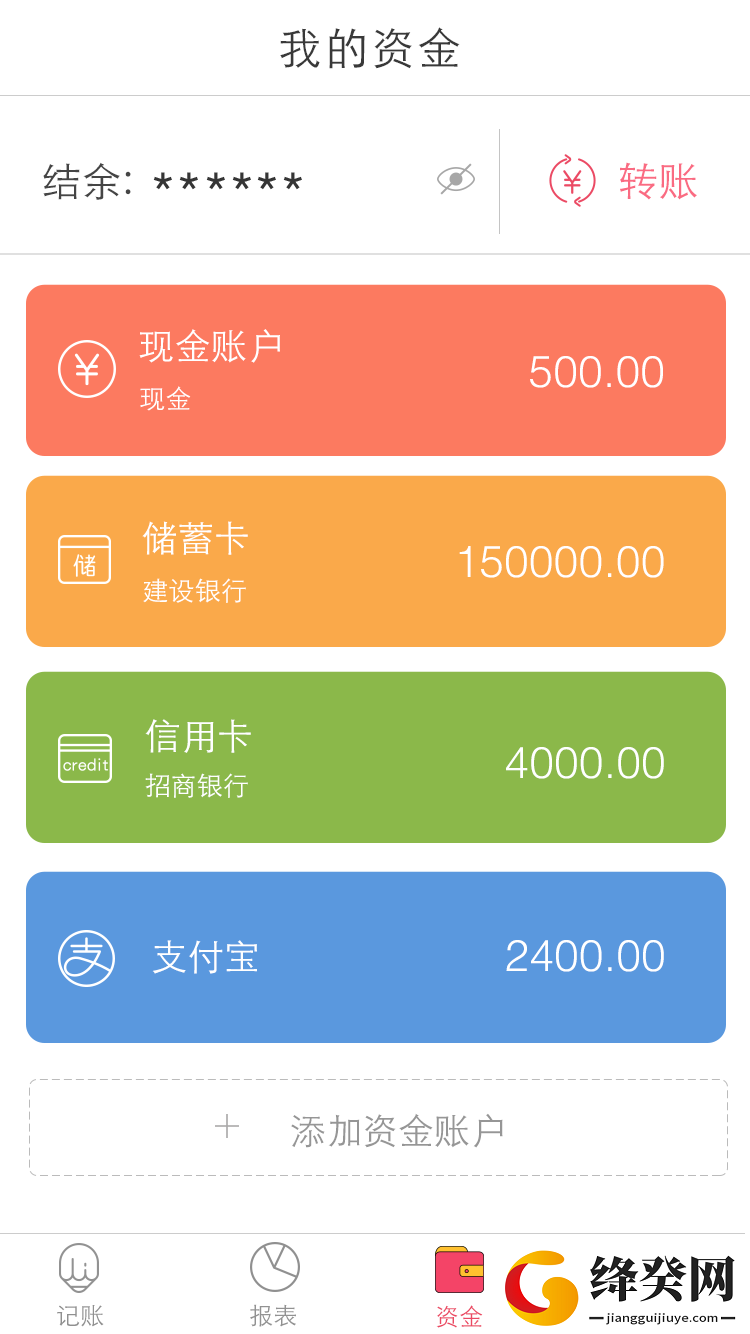Open the 现金账户 cash account card
This screenshot has width=750, height=1334.
pyautogui.click(x=376, y=370)
